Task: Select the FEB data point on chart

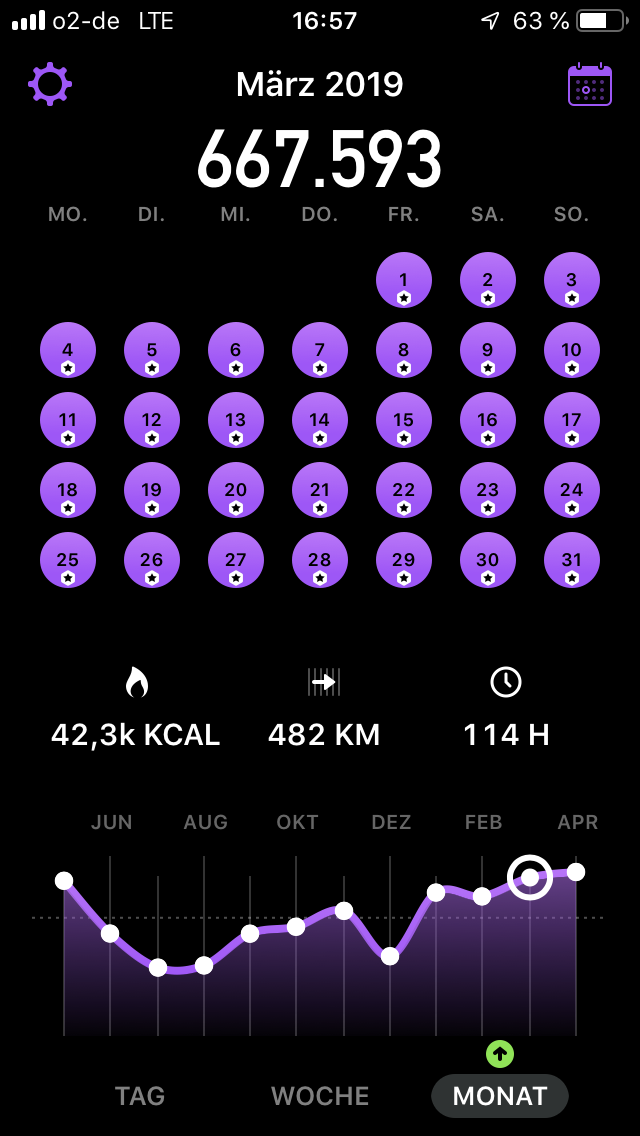Action: [x=482, y=896]
